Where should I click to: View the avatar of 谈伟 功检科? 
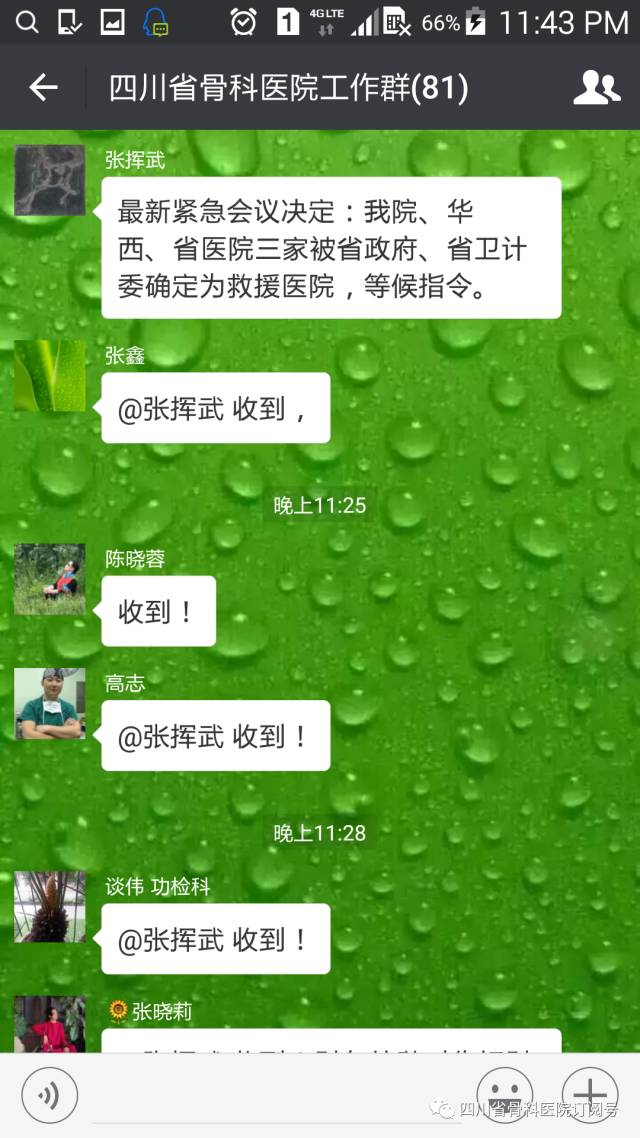50,907
